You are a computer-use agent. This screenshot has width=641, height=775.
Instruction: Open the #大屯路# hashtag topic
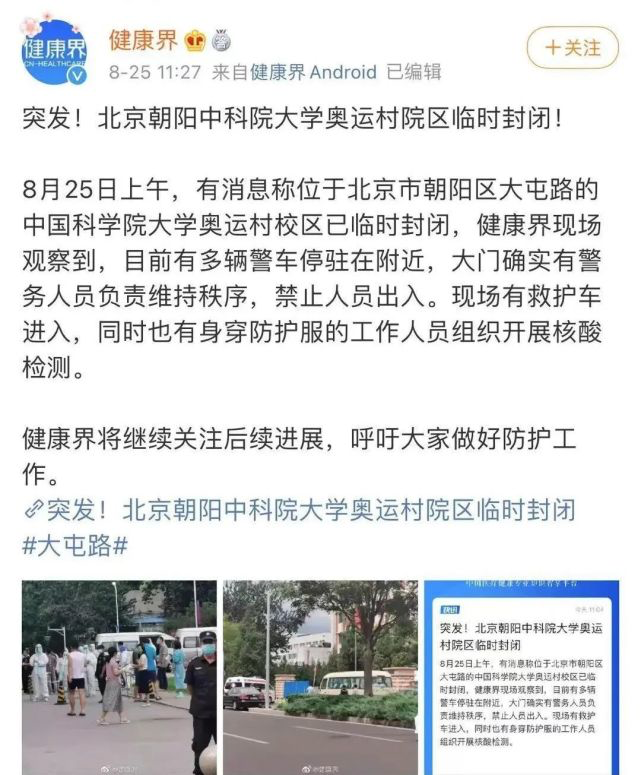tap(75, 545)
